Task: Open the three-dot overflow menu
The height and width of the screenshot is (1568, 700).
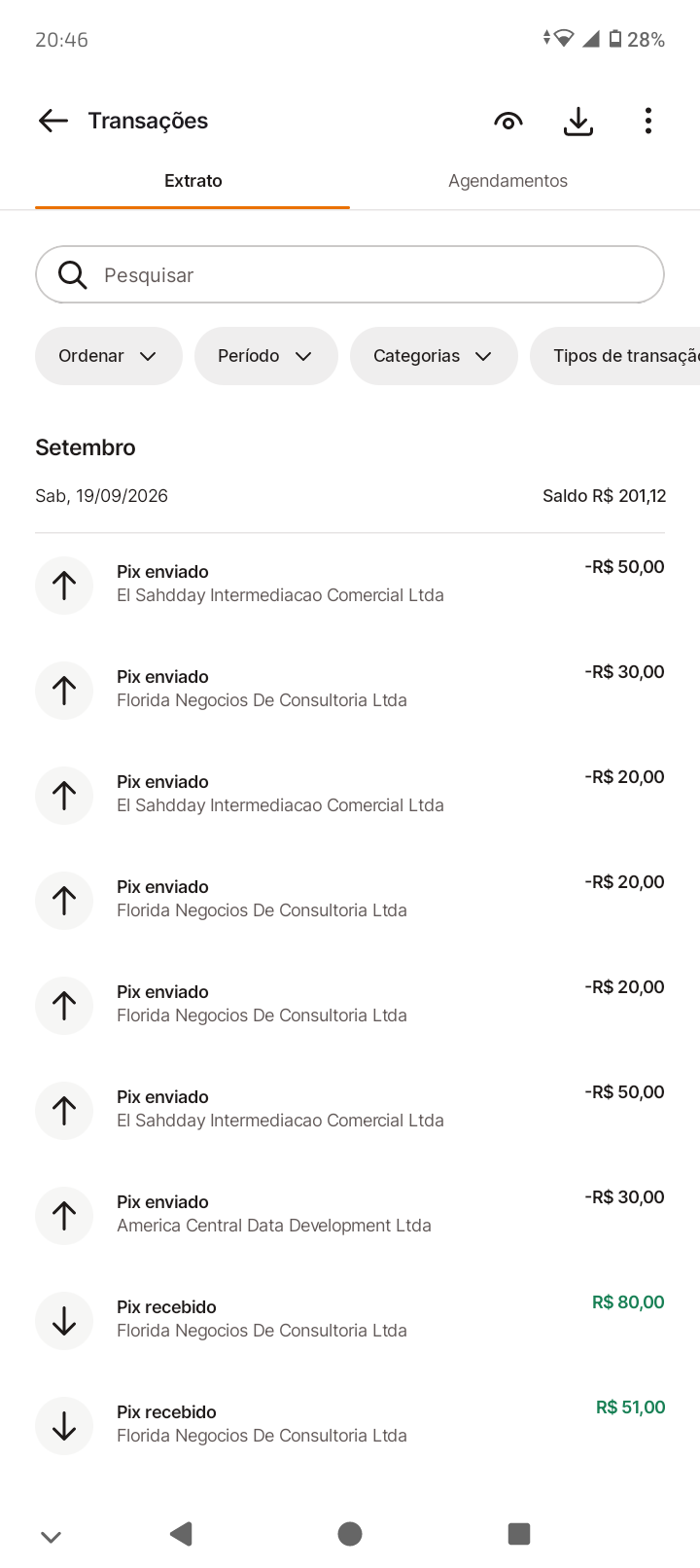Action: coord(648,121)
